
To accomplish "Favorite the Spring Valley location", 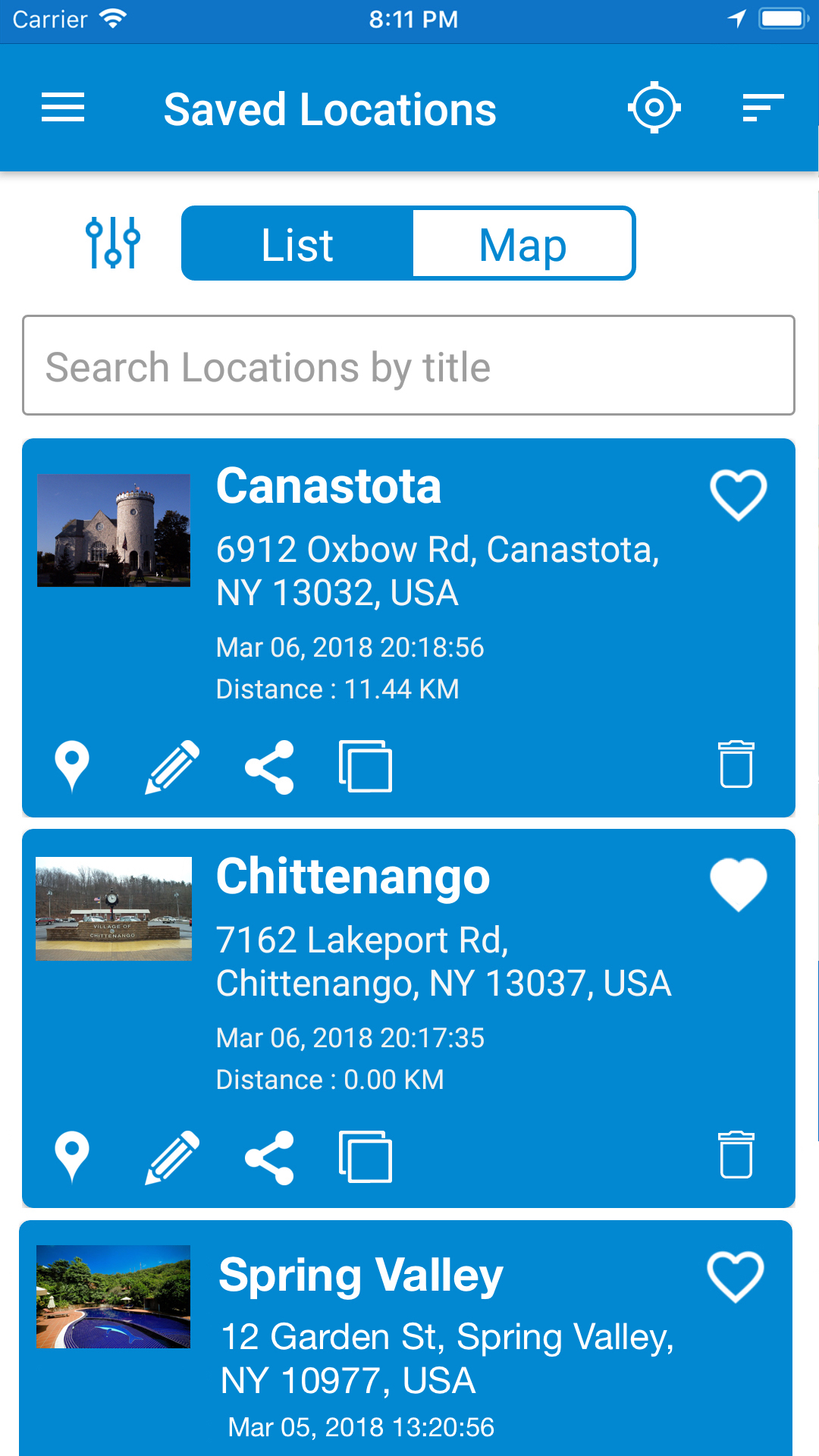I will (x=736, y=1277).
